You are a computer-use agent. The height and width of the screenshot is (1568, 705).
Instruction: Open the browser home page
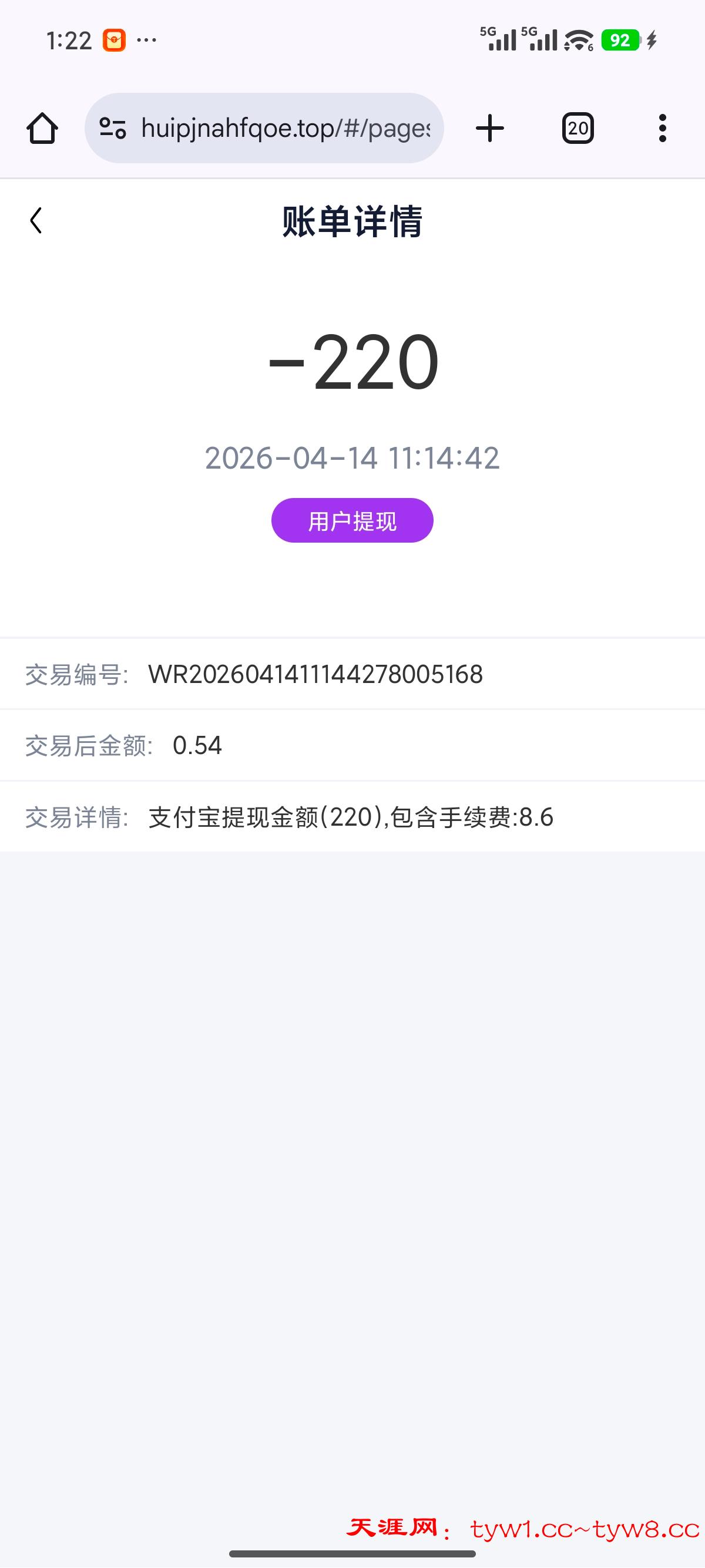click(42, 129)
